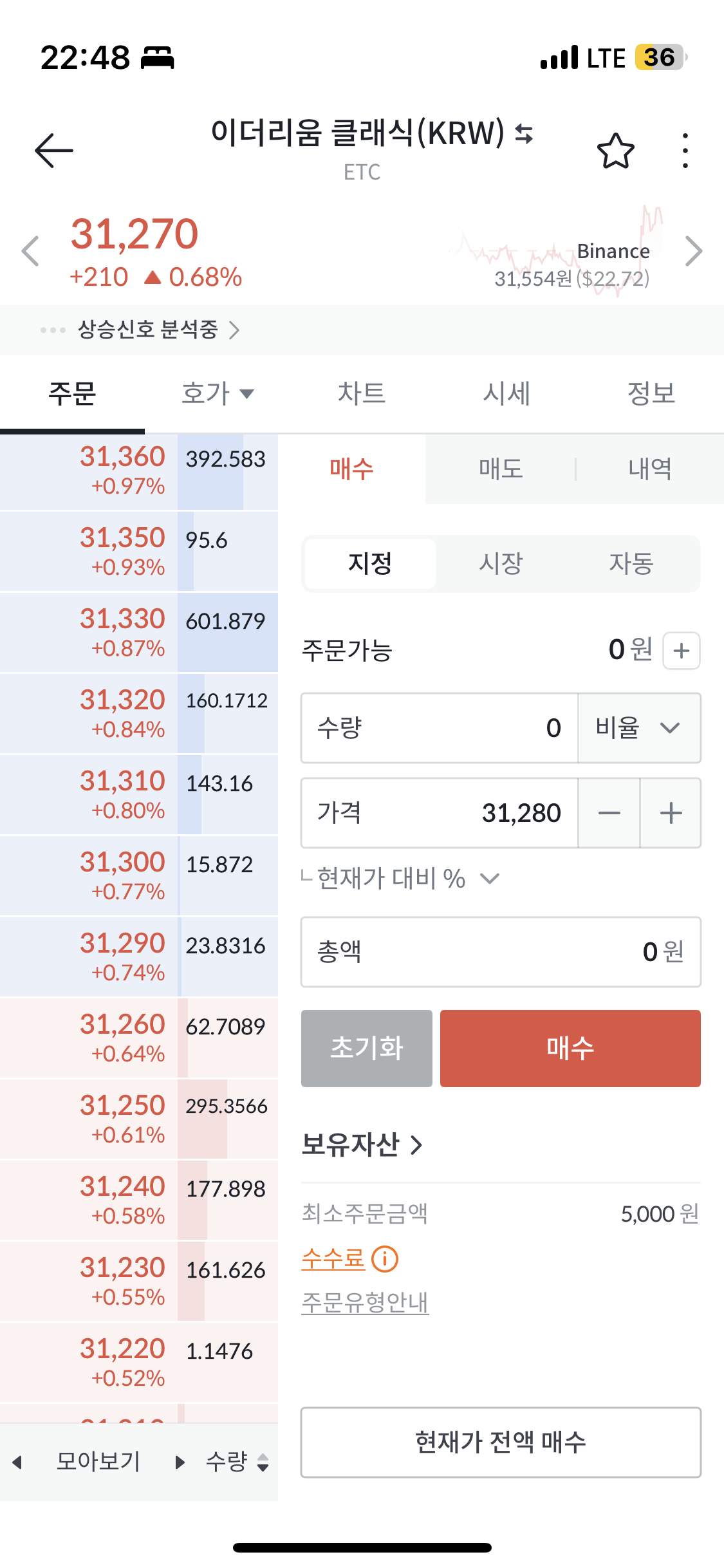Open the 비율 ratio dropdown
The height and width of the screenshot is (1568, 724).
639,728
